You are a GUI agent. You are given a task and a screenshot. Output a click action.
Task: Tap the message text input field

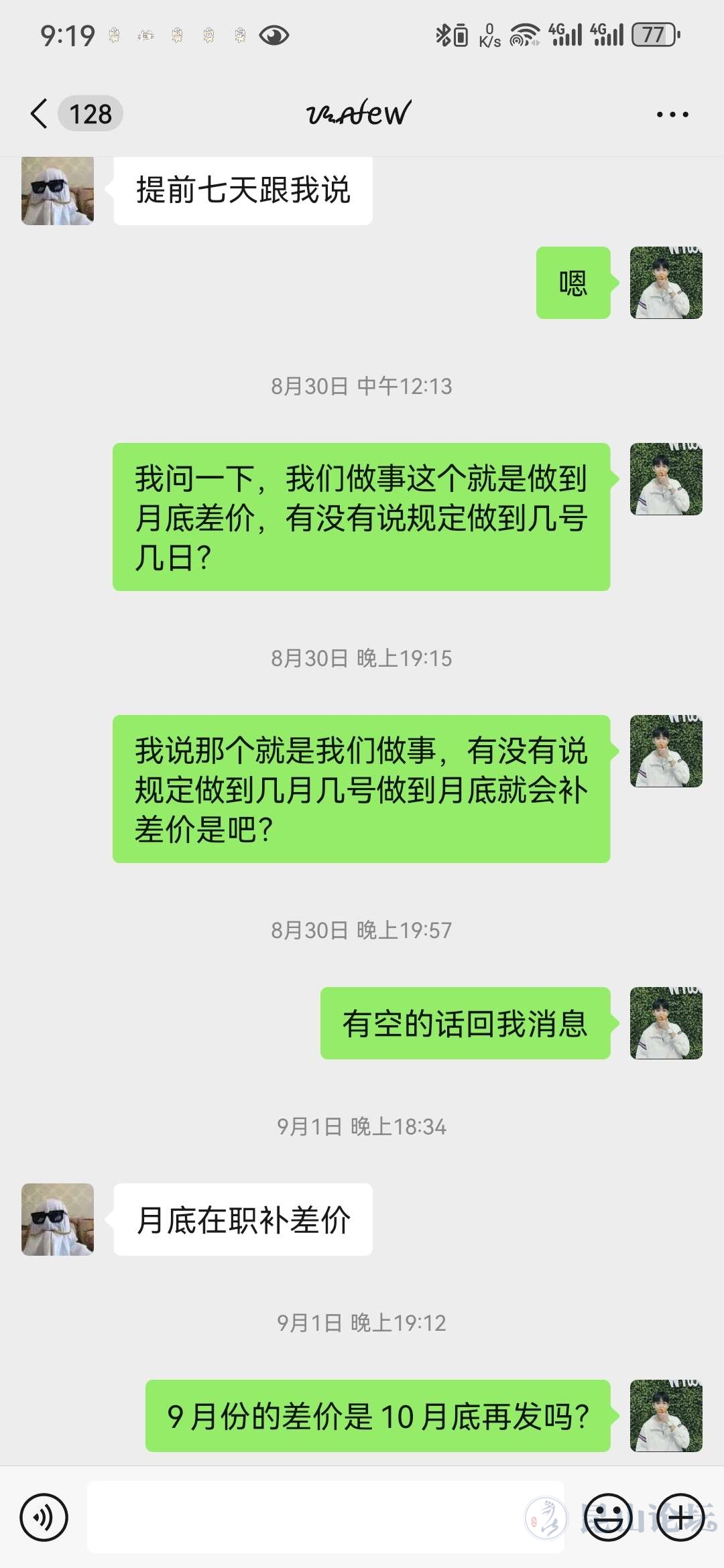(x=325, y=1517)
